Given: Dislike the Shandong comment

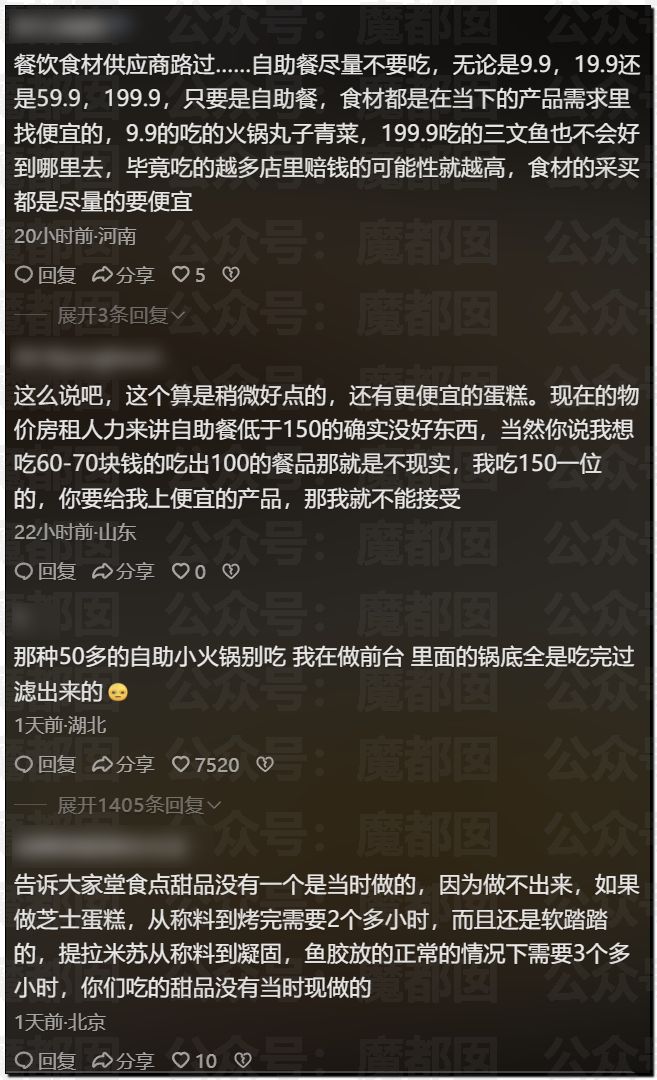Looking at the screenshot, I should pos(230,571).
